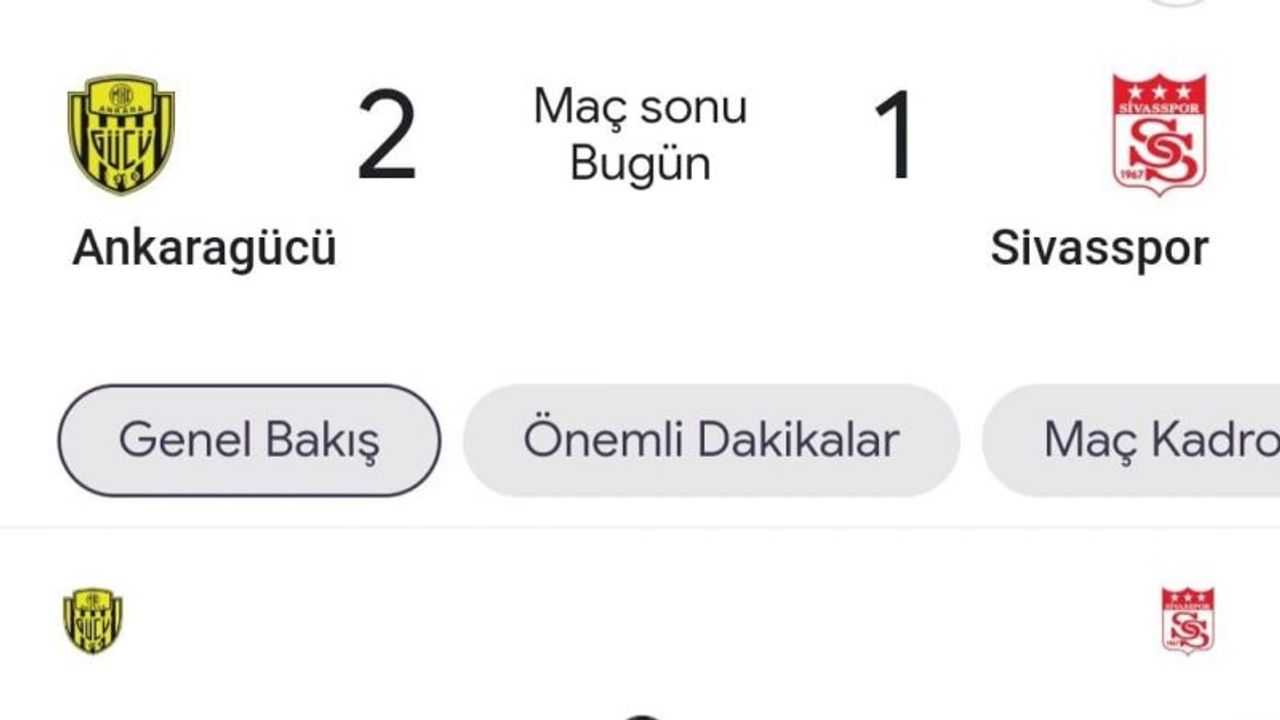Select the Genel Bakış chip
Image resolution: width=1280 pixels, height=720 pixels.
(249, 440)
